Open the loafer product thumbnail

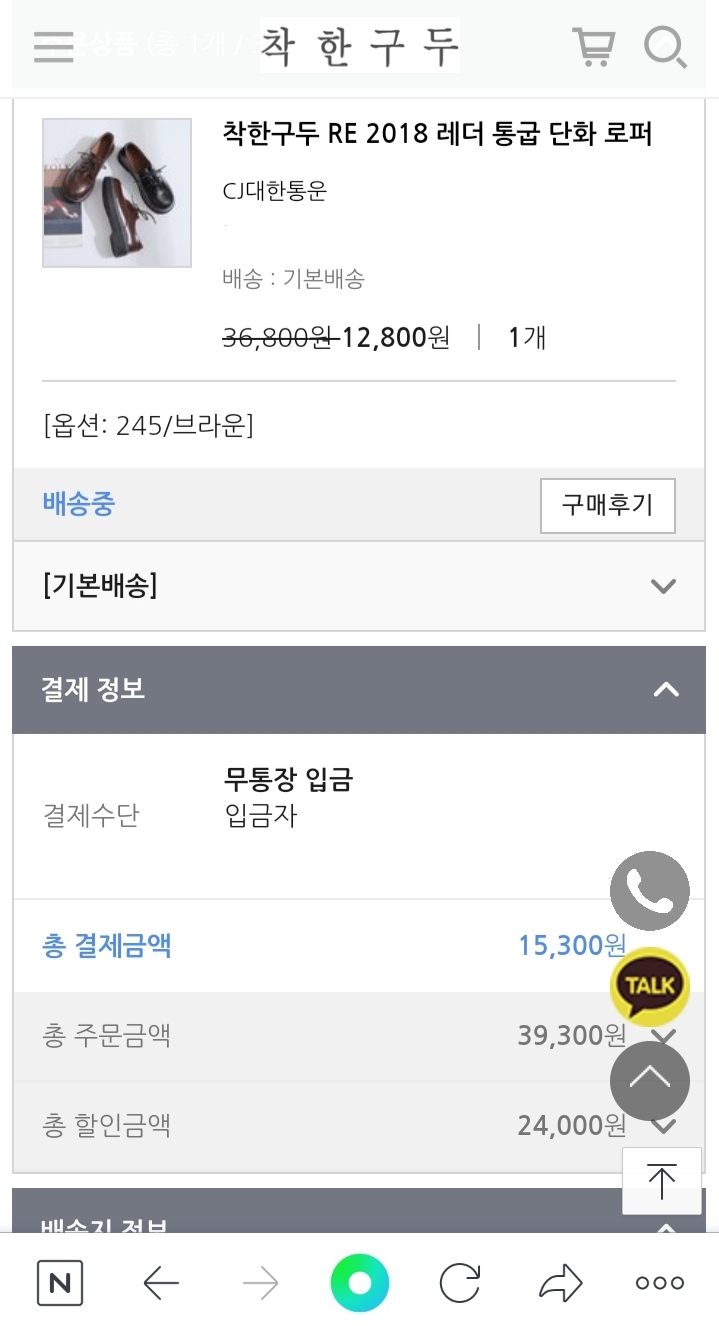(117, 193)
